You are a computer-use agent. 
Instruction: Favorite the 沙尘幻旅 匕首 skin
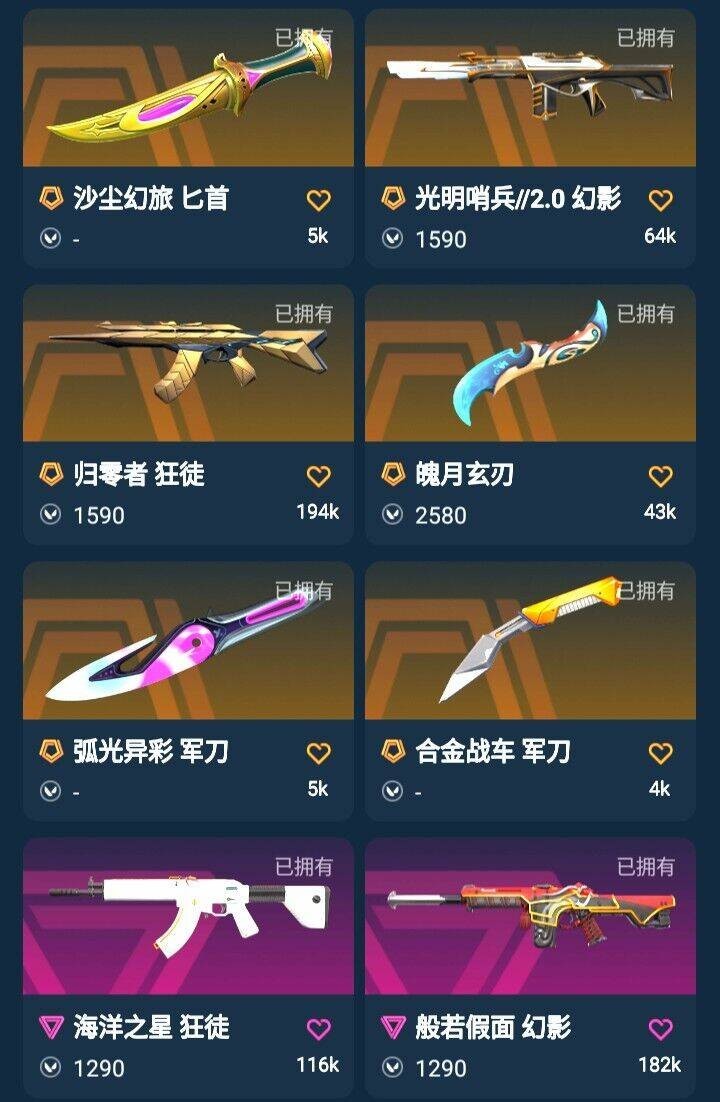(319, 200)
